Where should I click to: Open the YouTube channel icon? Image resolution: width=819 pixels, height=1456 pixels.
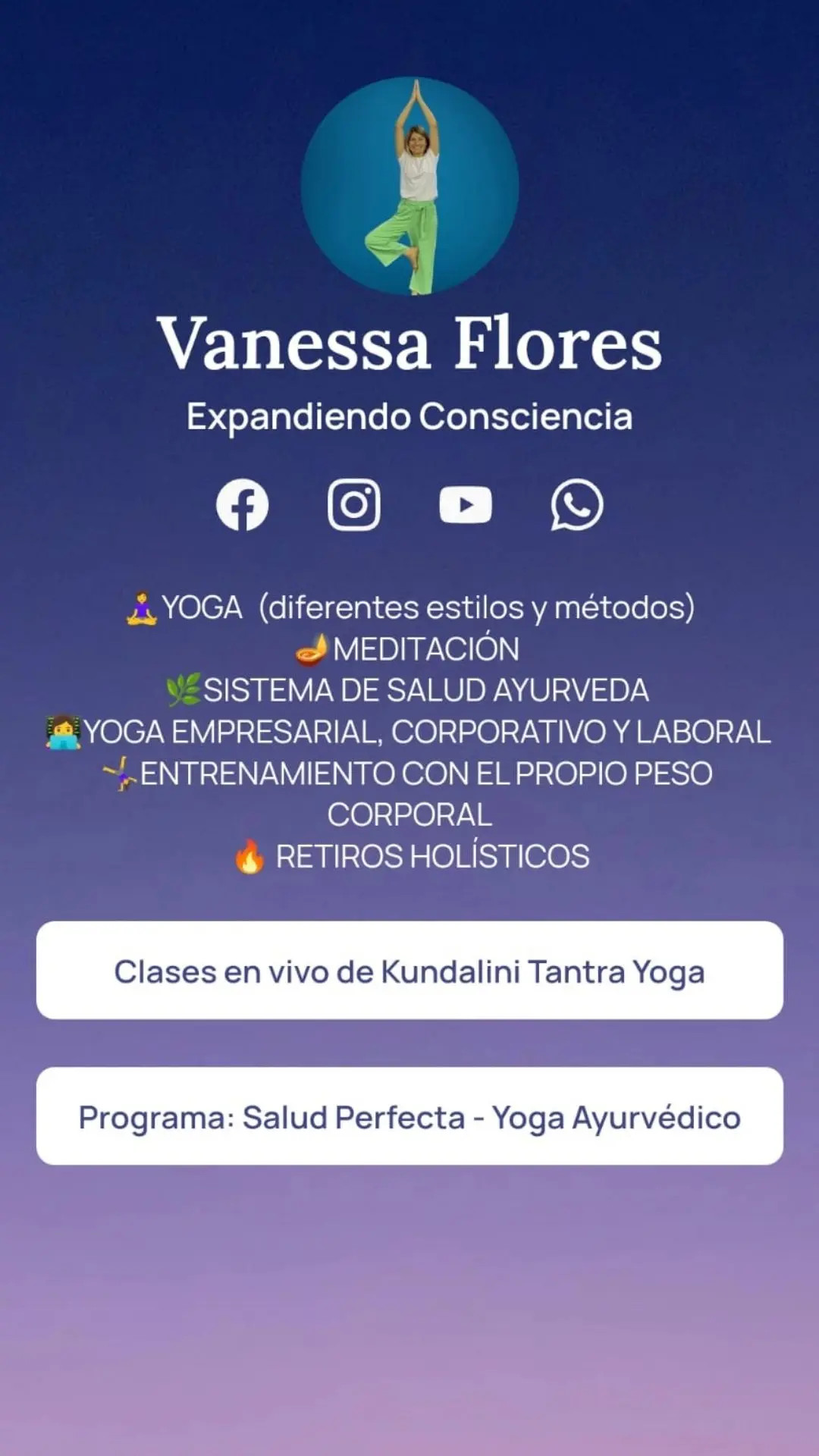pyautogui.click(x=466, y=505)
